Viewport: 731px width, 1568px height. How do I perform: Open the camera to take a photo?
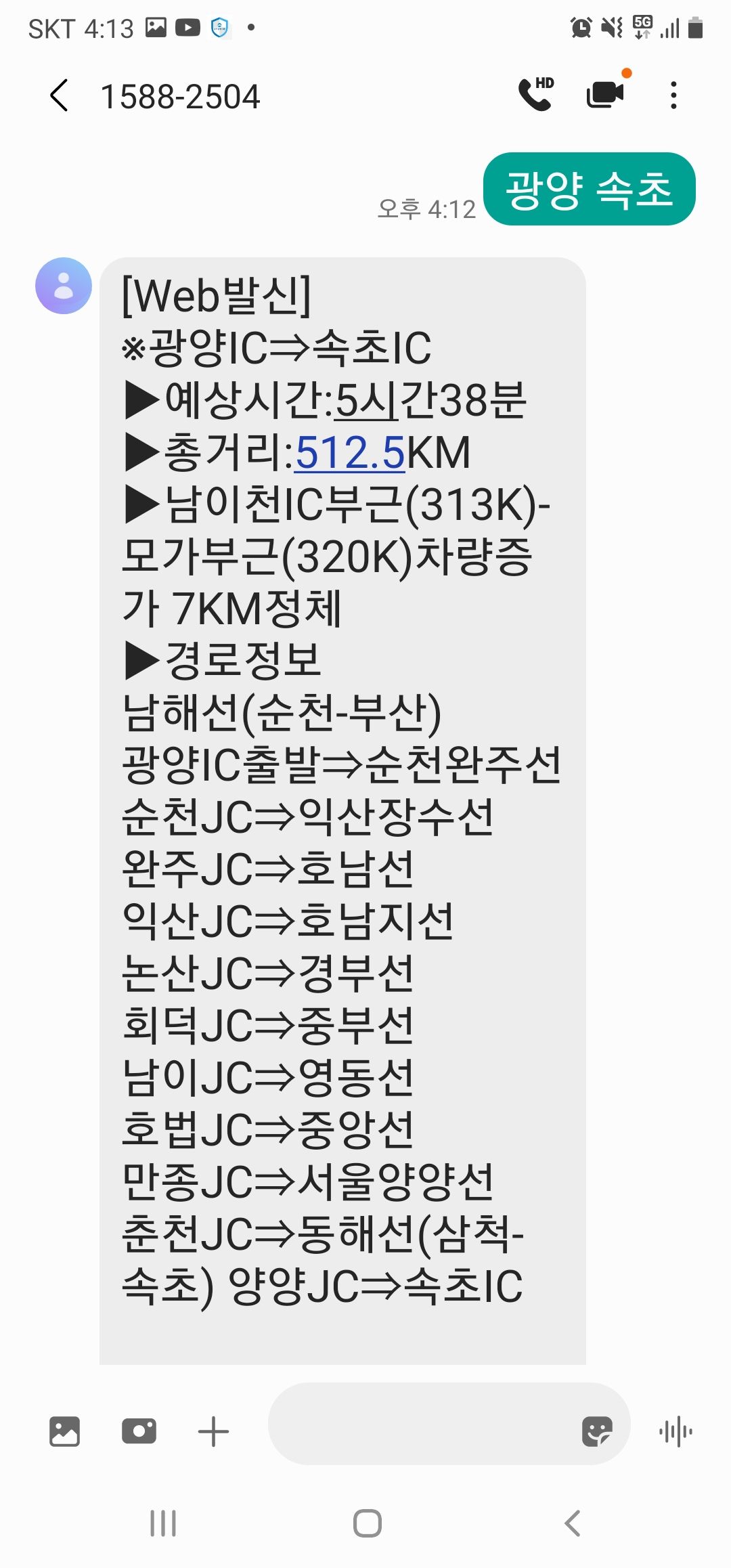coord(139,1431)
